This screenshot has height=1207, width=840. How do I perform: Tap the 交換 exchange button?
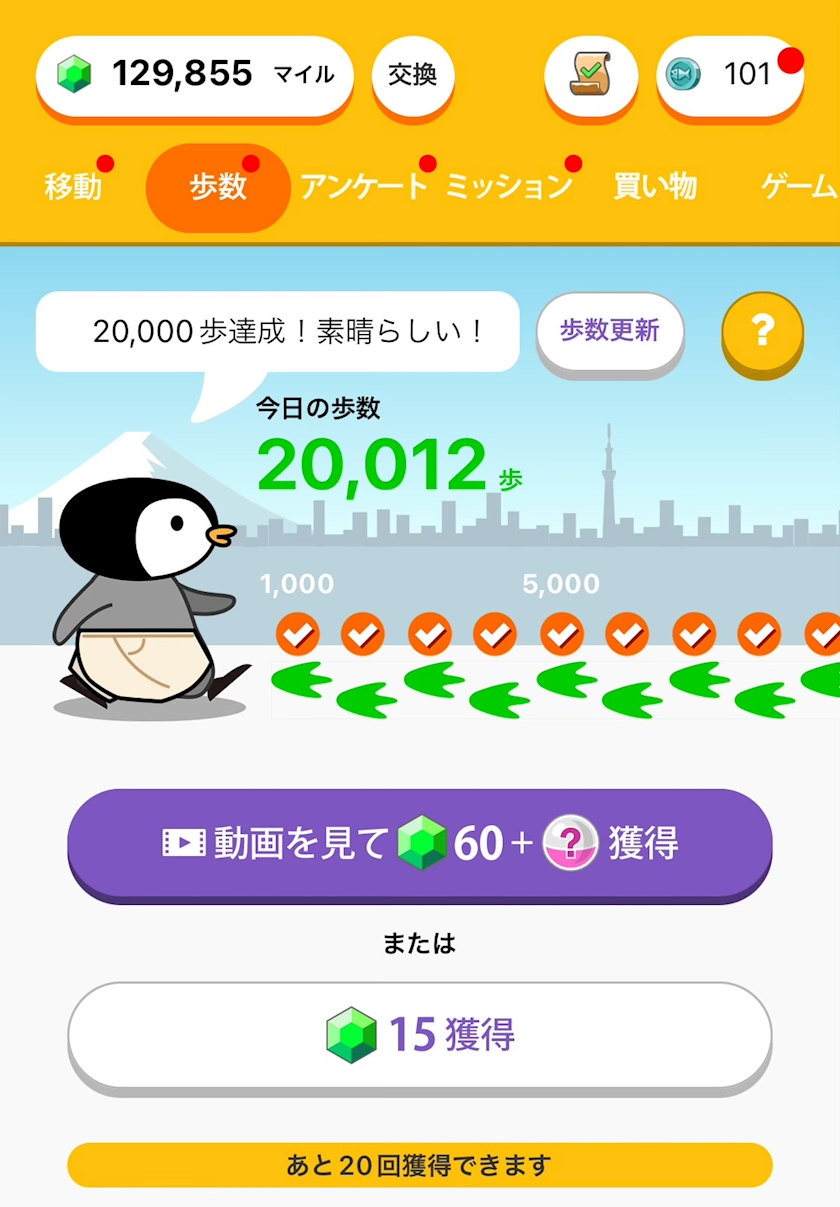click(413, 75)
